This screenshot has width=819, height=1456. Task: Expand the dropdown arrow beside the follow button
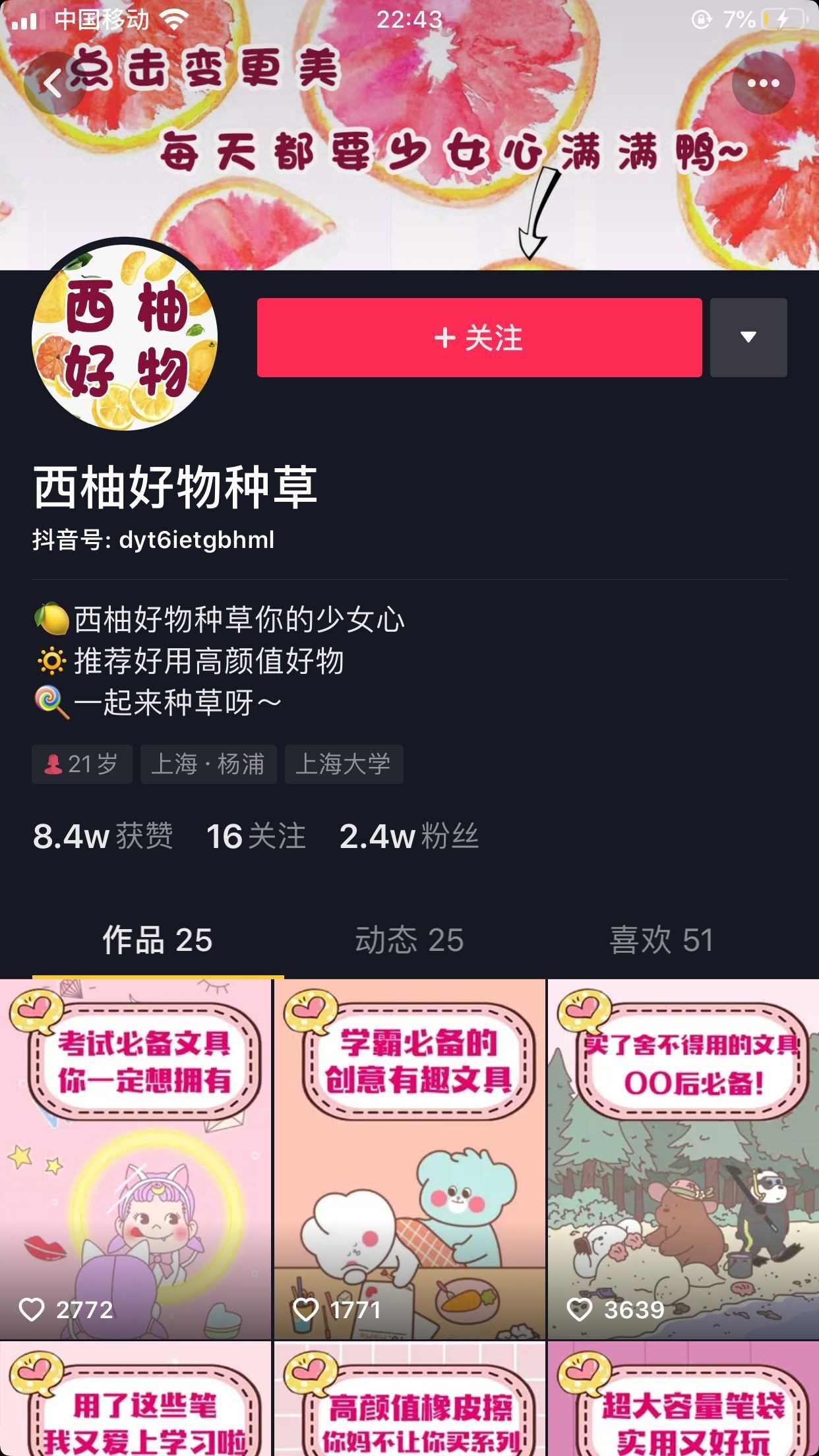pos(748,338)
